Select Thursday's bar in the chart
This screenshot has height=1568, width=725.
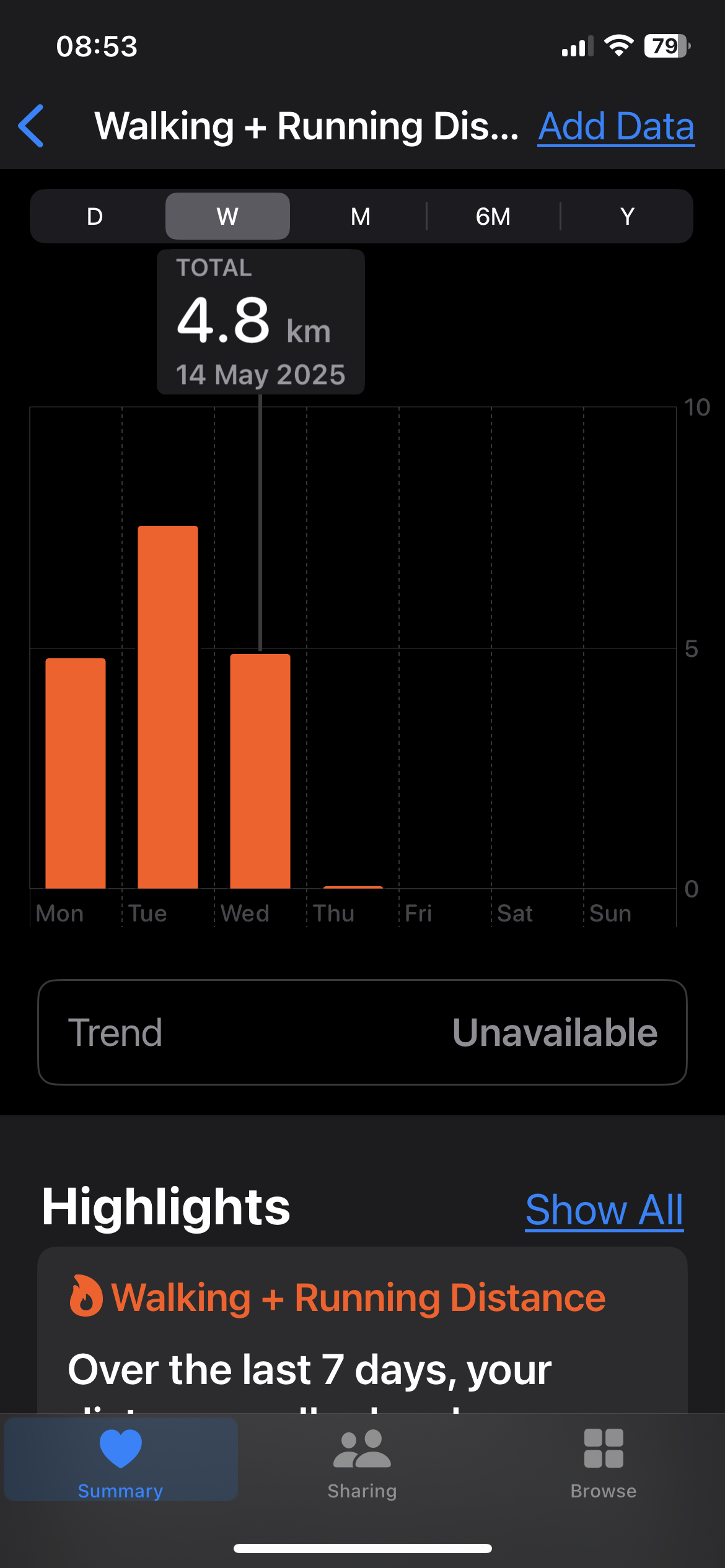point(353,887)
